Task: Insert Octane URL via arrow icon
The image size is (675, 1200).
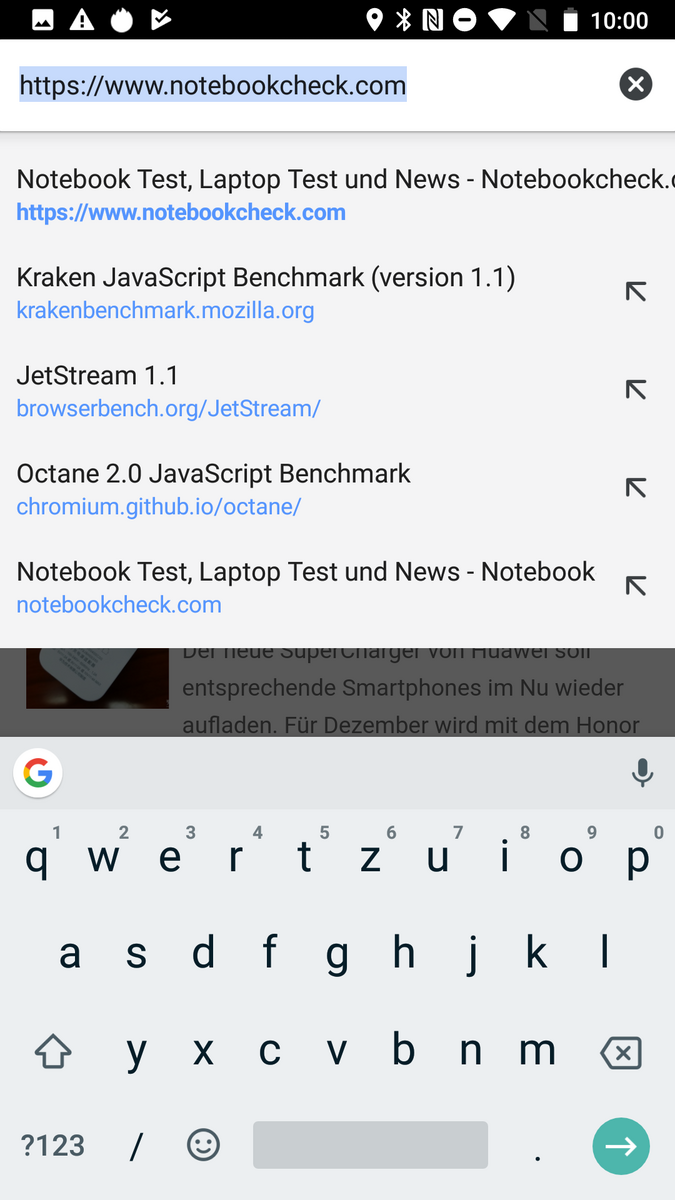Action: tap(636, 488)
